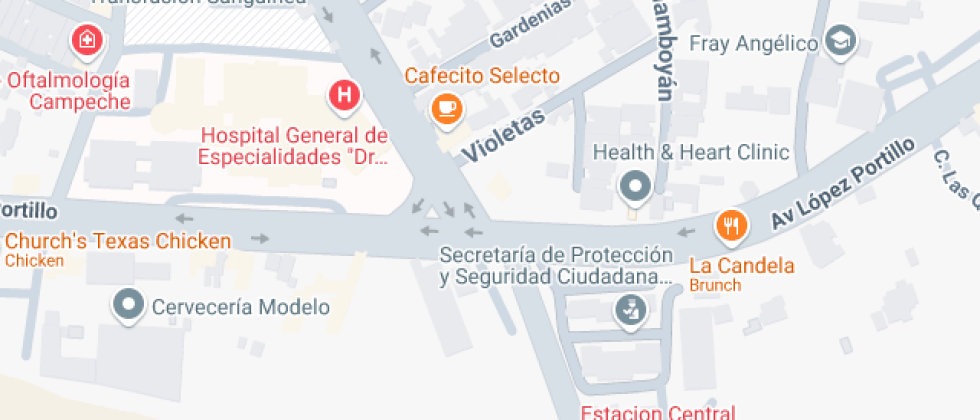
Task: Select the Health & Heart Clinic pin
Action: pos(635,188)
